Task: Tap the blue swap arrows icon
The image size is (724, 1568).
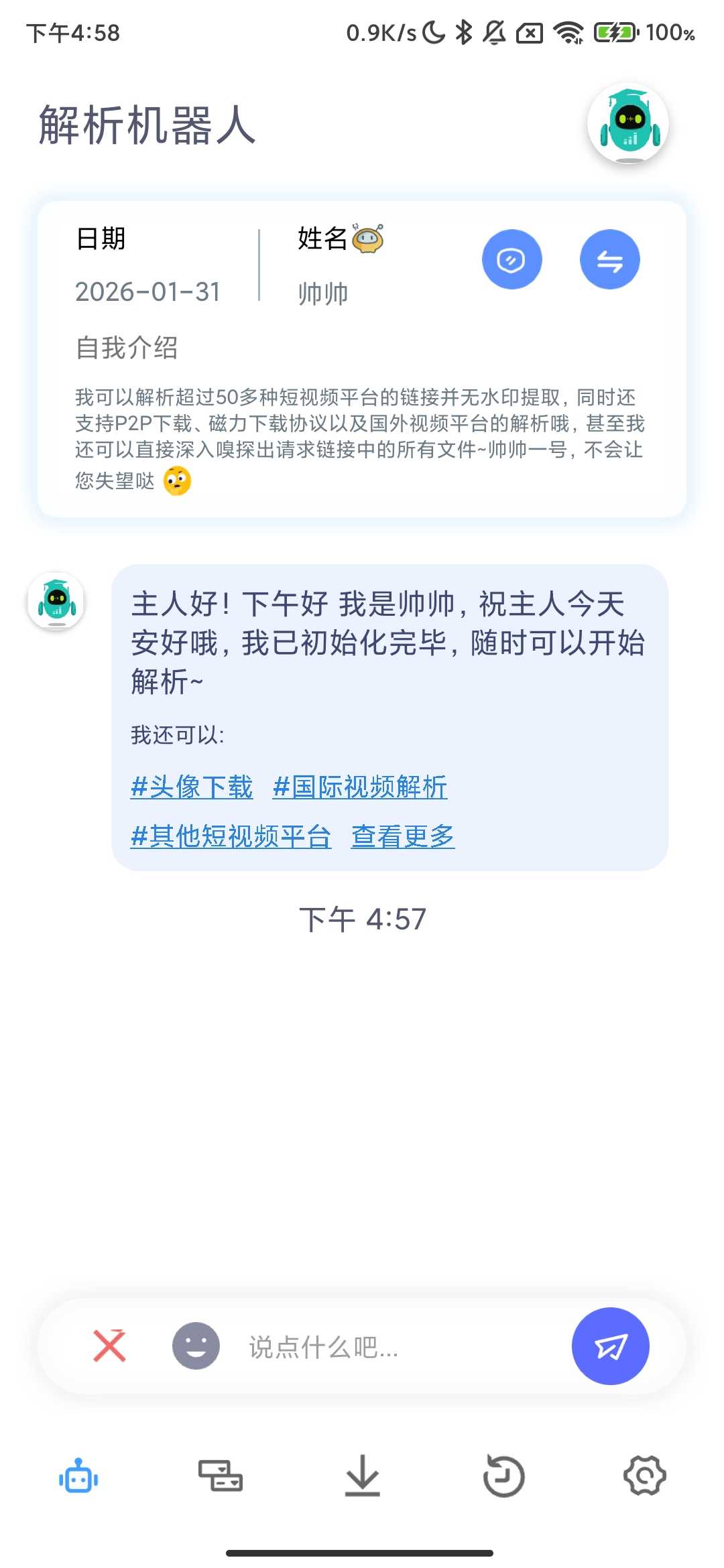Action: point(609,259)
